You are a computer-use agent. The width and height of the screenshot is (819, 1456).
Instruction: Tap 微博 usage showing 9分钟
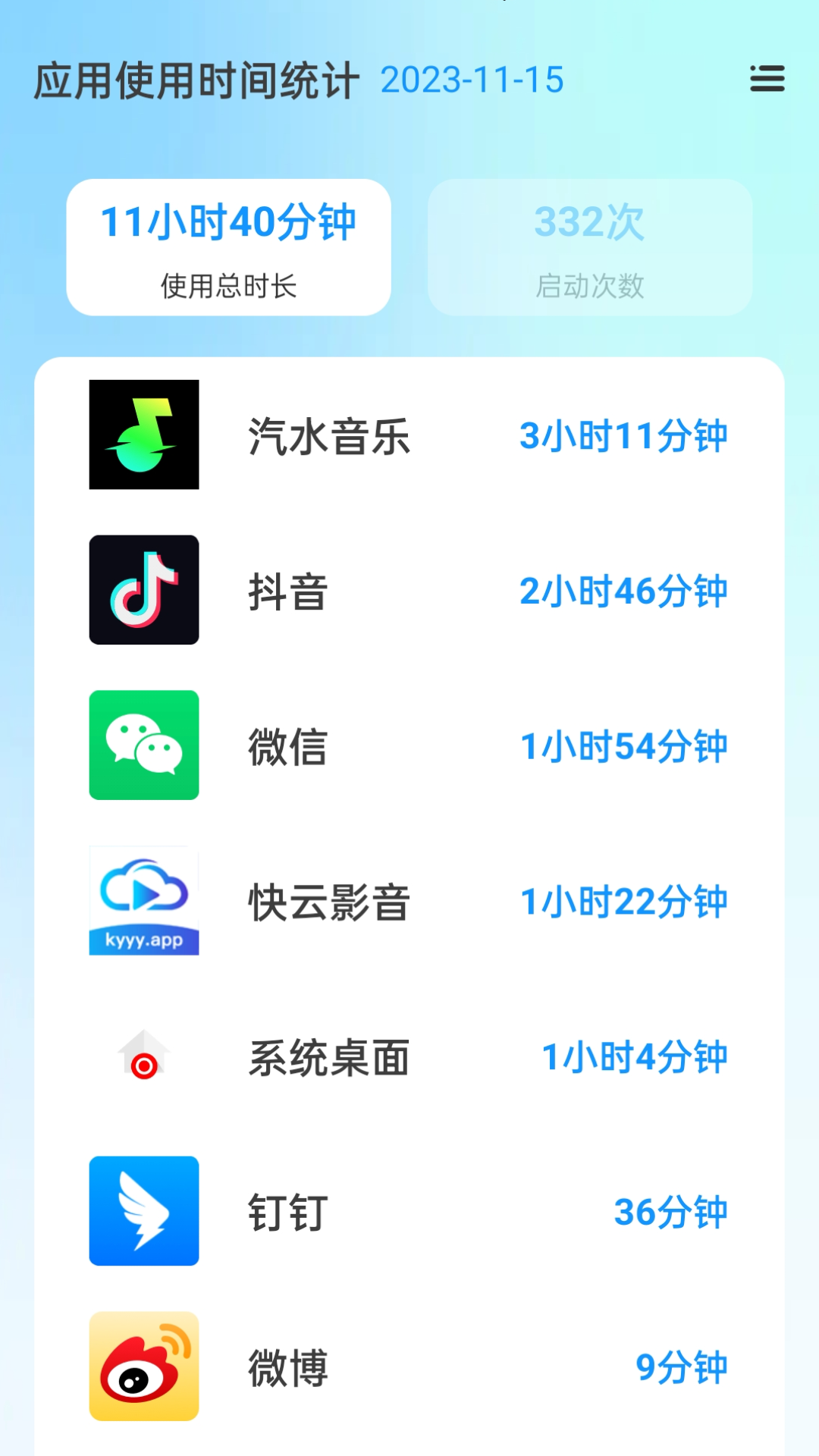(682, 1365)
